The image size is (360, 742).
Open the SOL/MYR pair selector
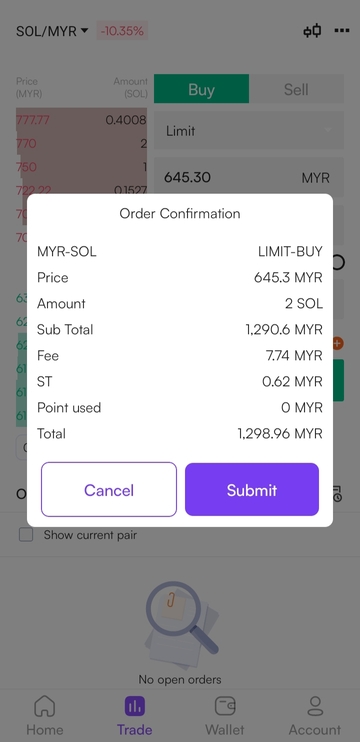(x=52, y=31)
